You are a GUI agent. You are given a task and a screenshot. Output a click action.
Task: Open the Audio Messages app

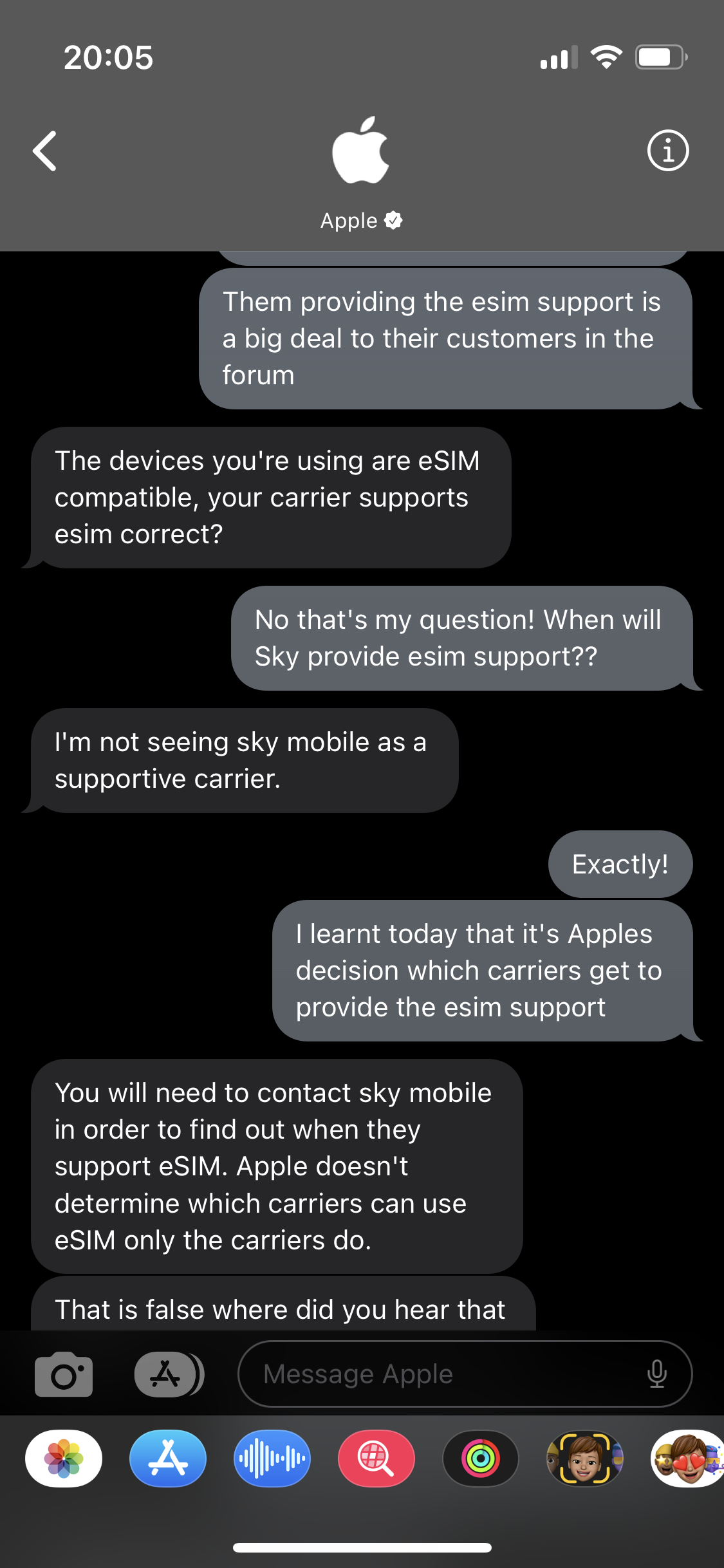pos(272,1459)
